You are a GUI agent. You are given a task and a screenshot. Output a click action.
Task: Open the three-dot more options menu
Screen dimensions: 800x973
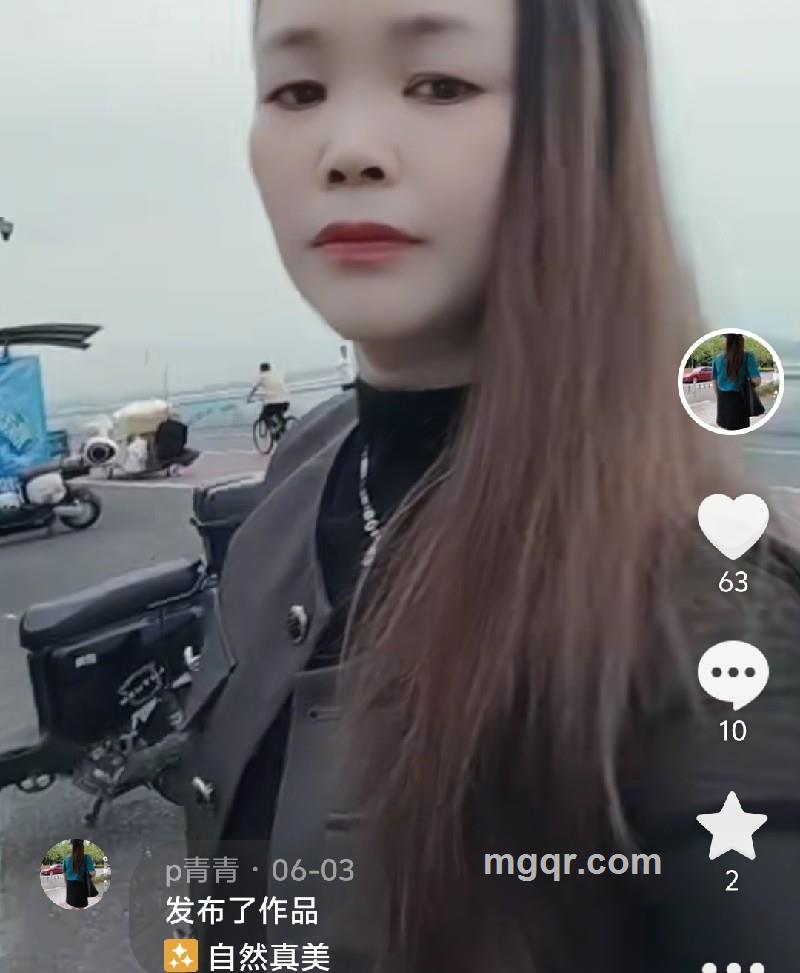732,966
